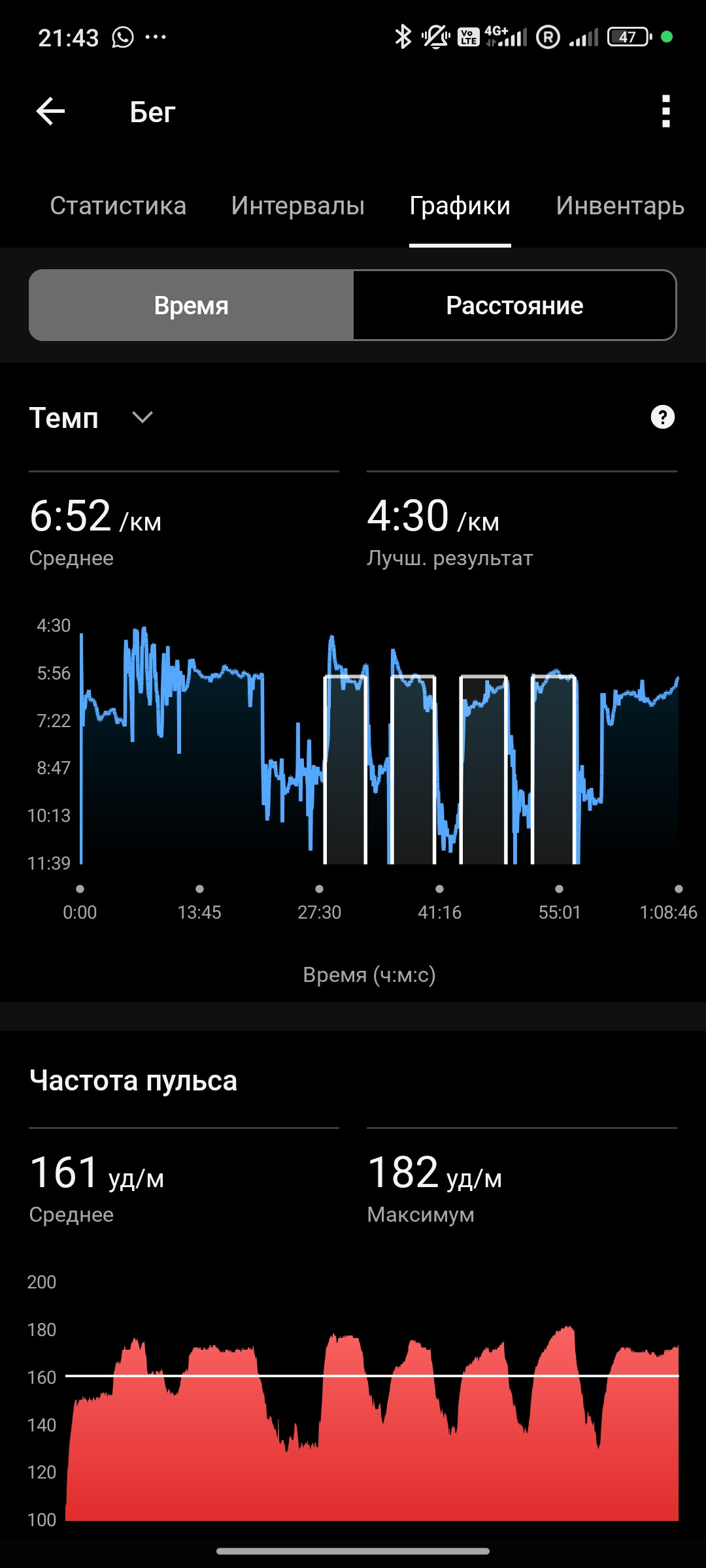Open the Интервалы tab
The height and width of the screenshot is (1568, 706).
click(x=297, y=206)
